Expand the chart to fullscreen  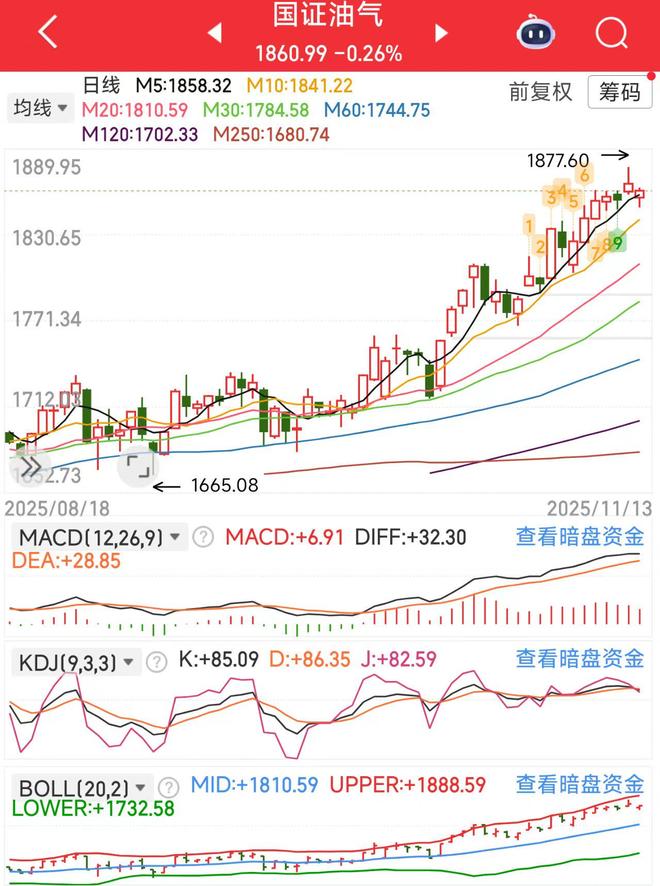[137, 465]
